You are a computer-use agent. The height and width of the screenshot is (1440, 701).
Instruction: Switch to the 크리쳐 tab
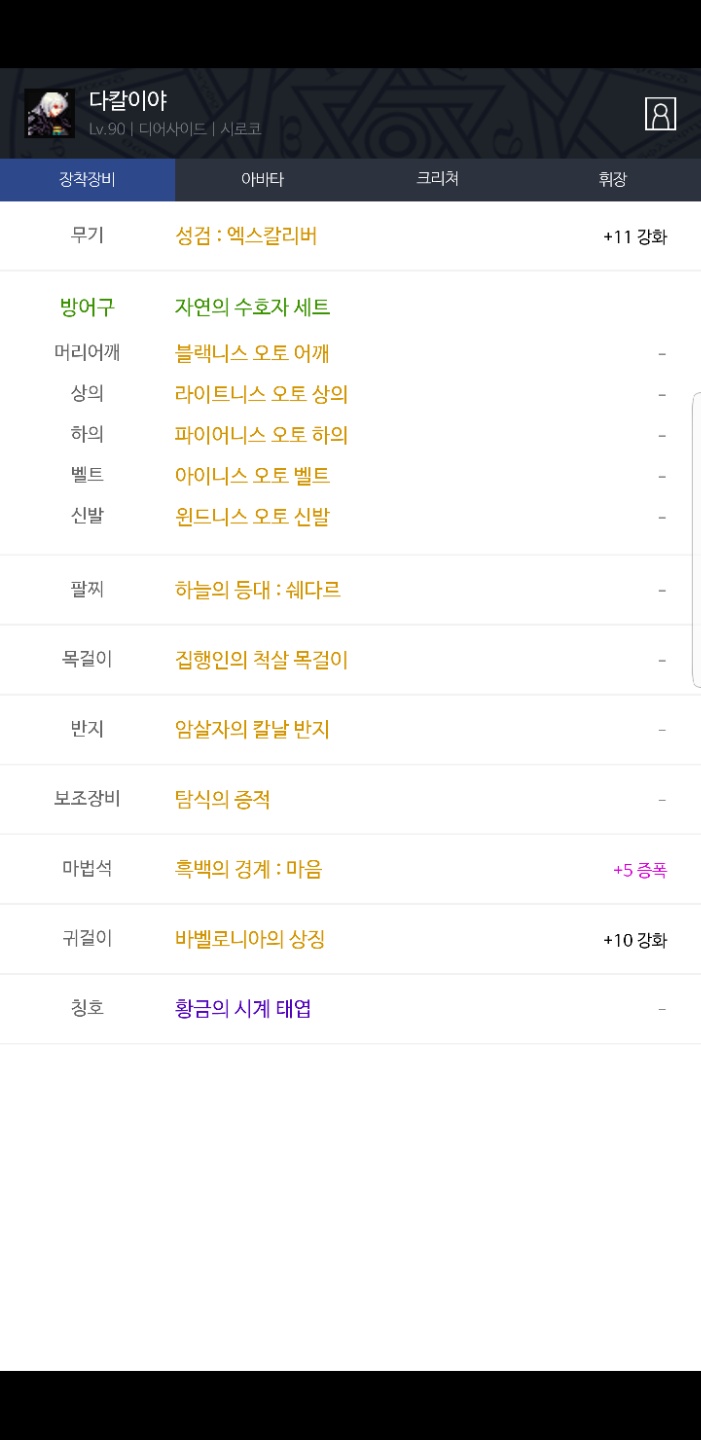[x=438, y=180]
